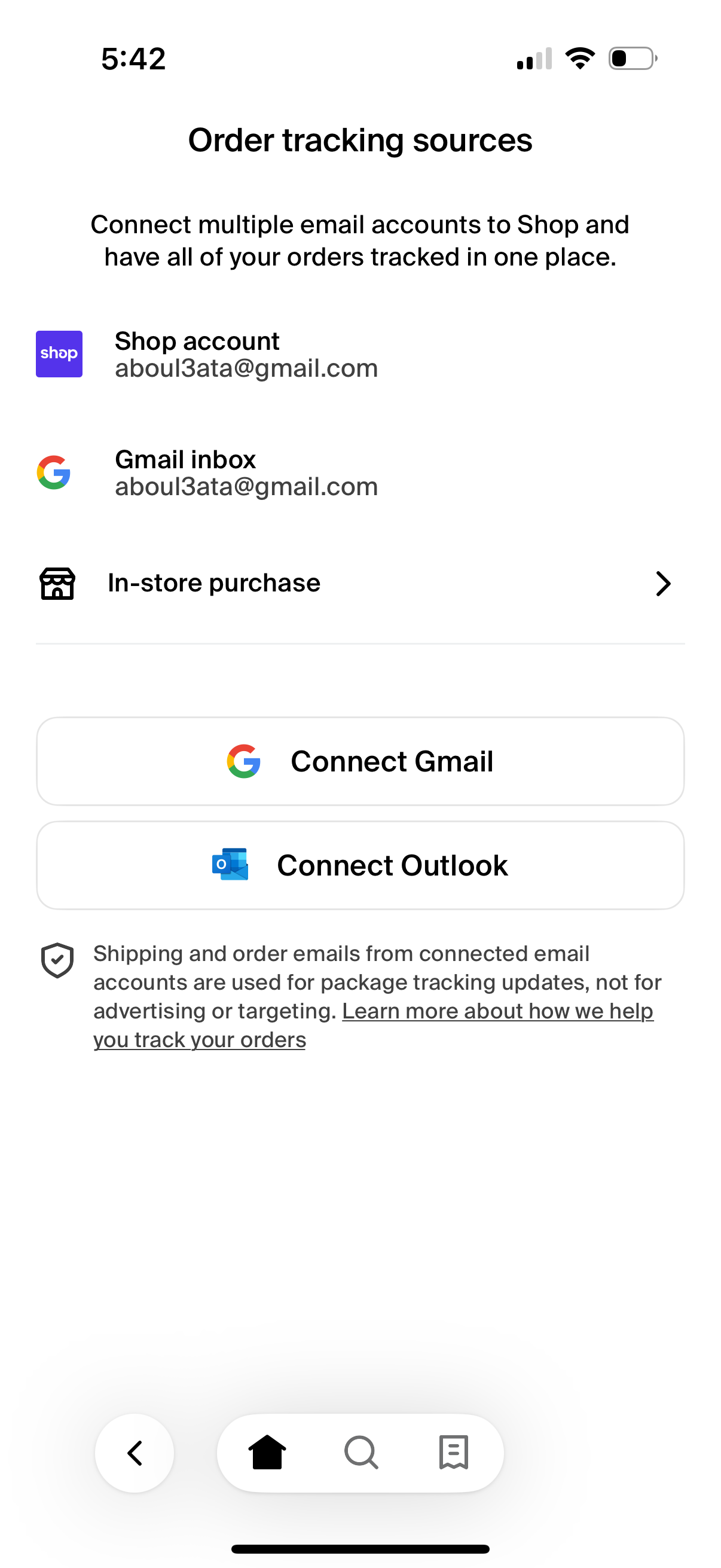
Task: Select the Search icon in bottom navigation
Action: pos(360,1453)
